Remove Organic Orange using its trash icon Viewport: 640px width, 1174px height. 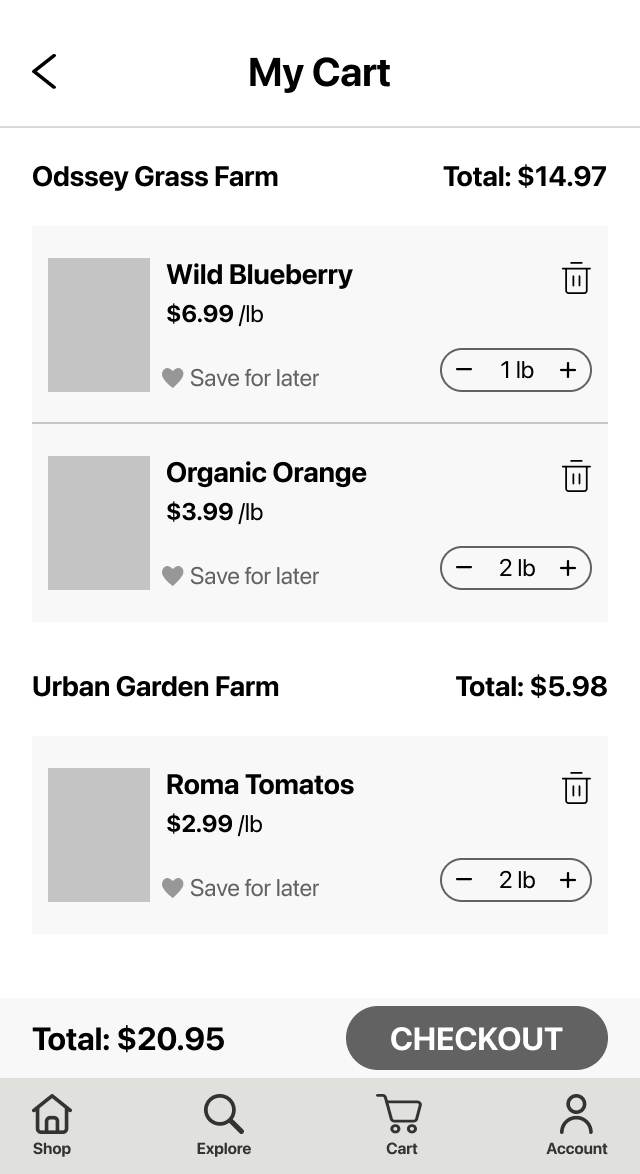point(576,475)
